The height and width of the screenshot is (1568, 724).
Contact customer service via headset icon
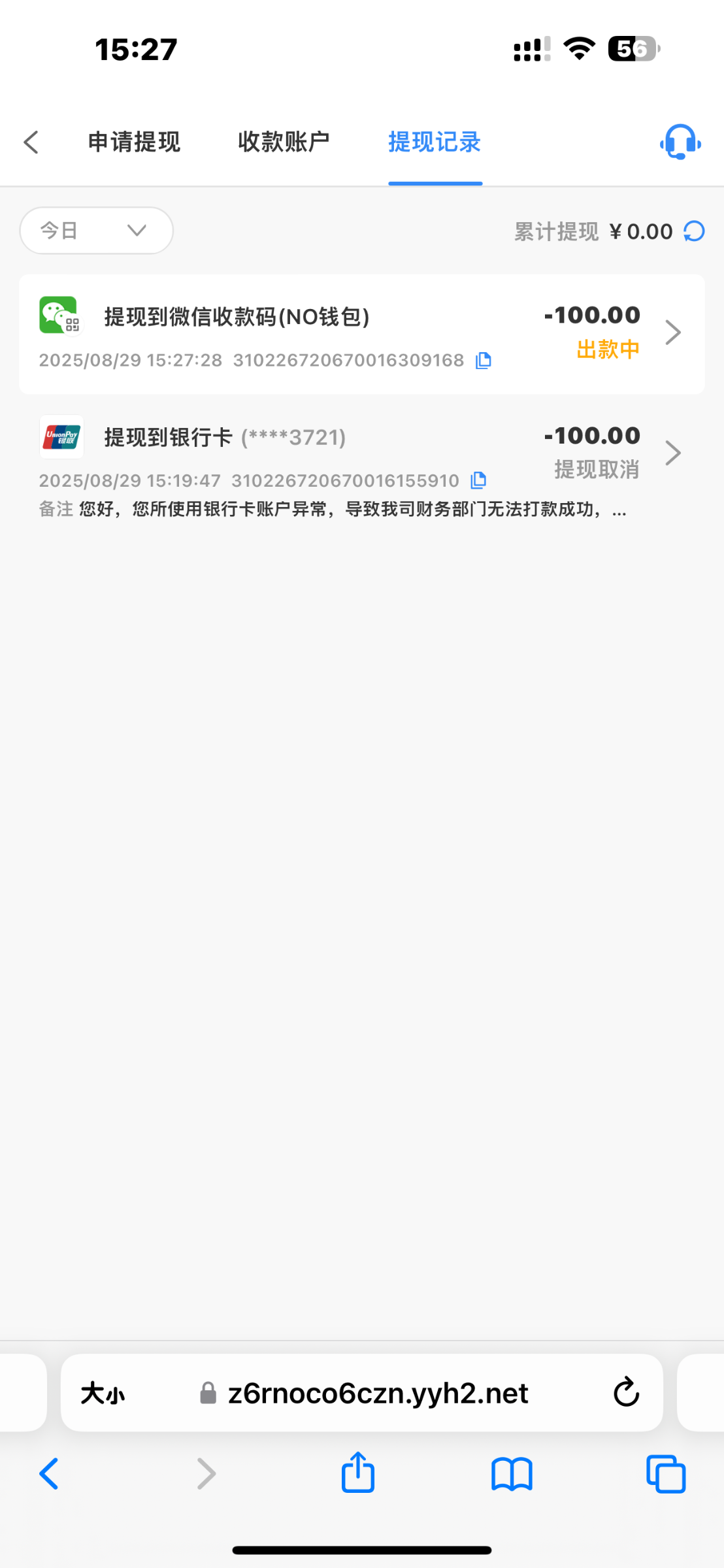point(680,142)
